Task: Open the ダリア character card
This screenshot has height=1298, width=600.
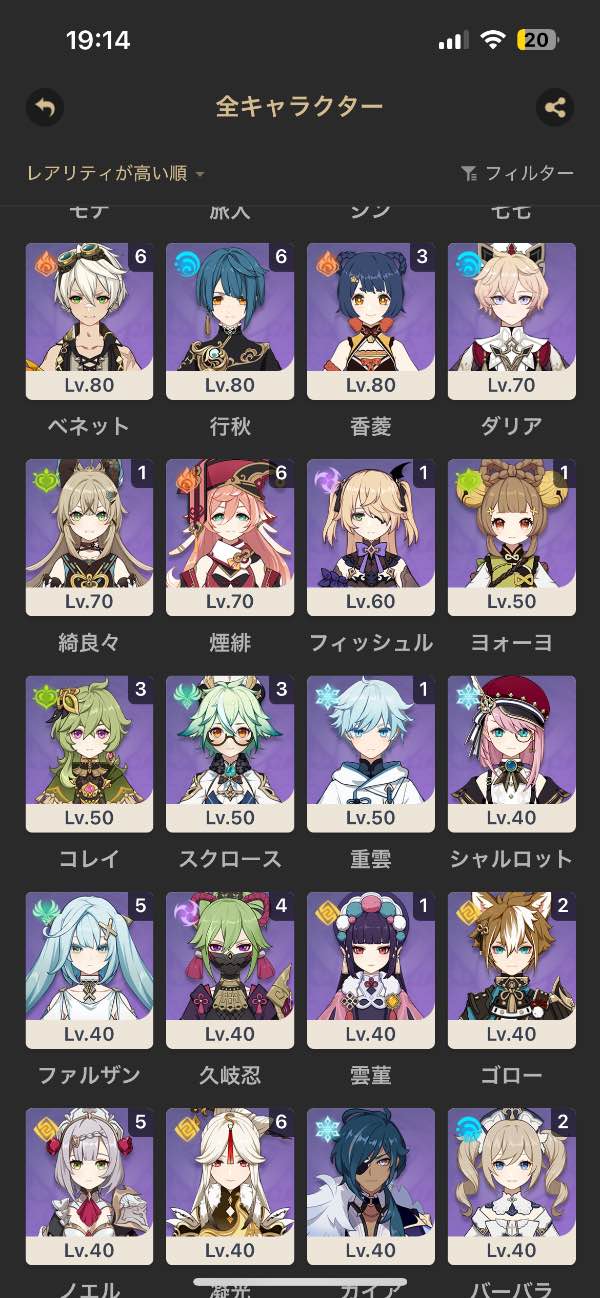Action: 512,321
